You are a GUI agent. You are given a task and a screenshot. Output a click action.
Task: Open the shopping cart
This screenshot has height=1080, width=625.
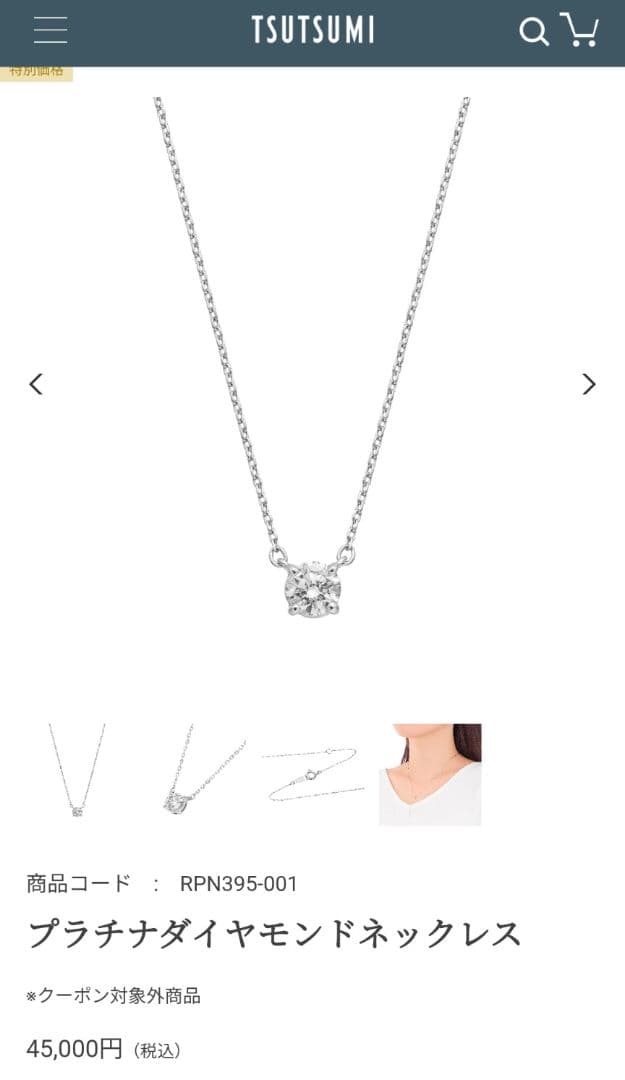pyautogui.click(x=580, y=30)
